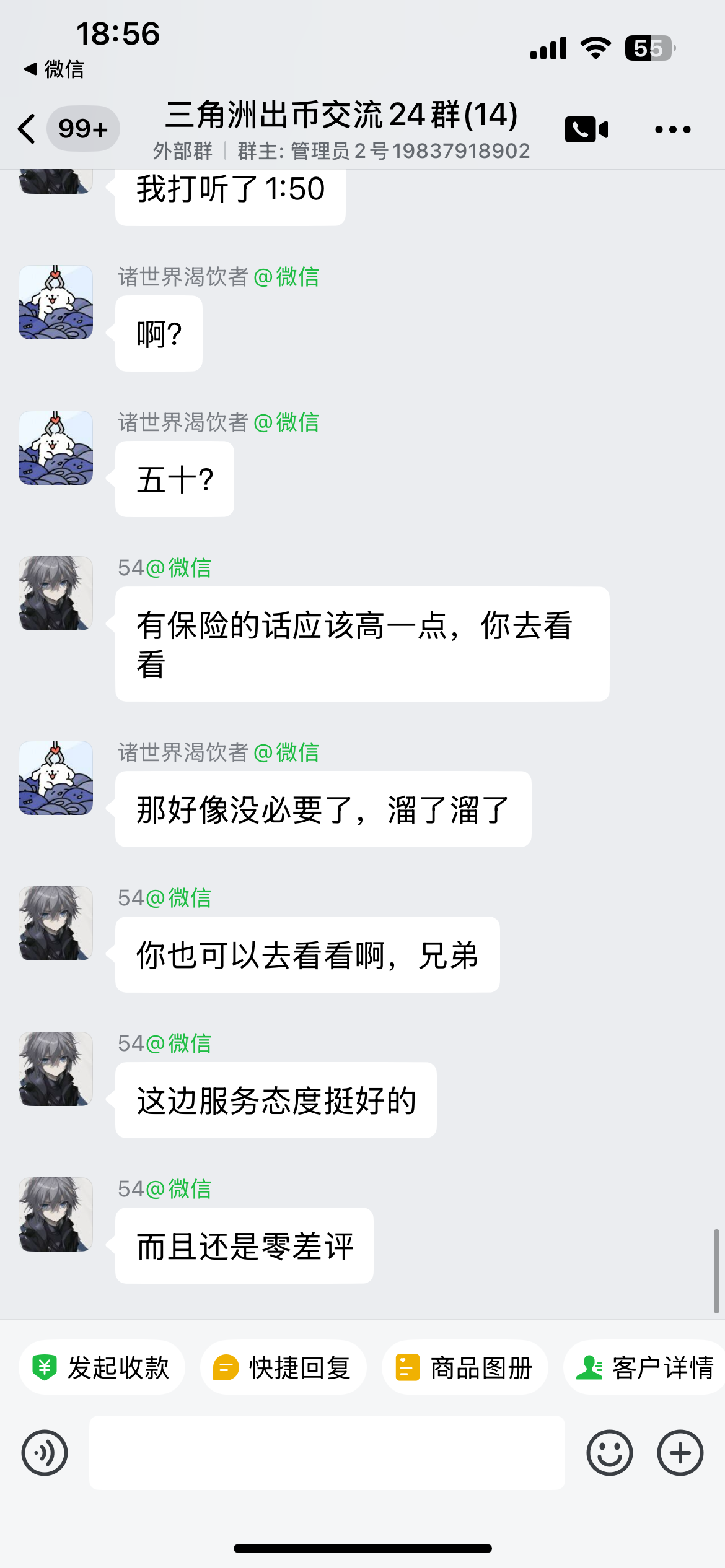Viewport: 725px width, 1568px height.
Task: Tap the 发起收款 payment request chip
Action: click(102, 1367)
